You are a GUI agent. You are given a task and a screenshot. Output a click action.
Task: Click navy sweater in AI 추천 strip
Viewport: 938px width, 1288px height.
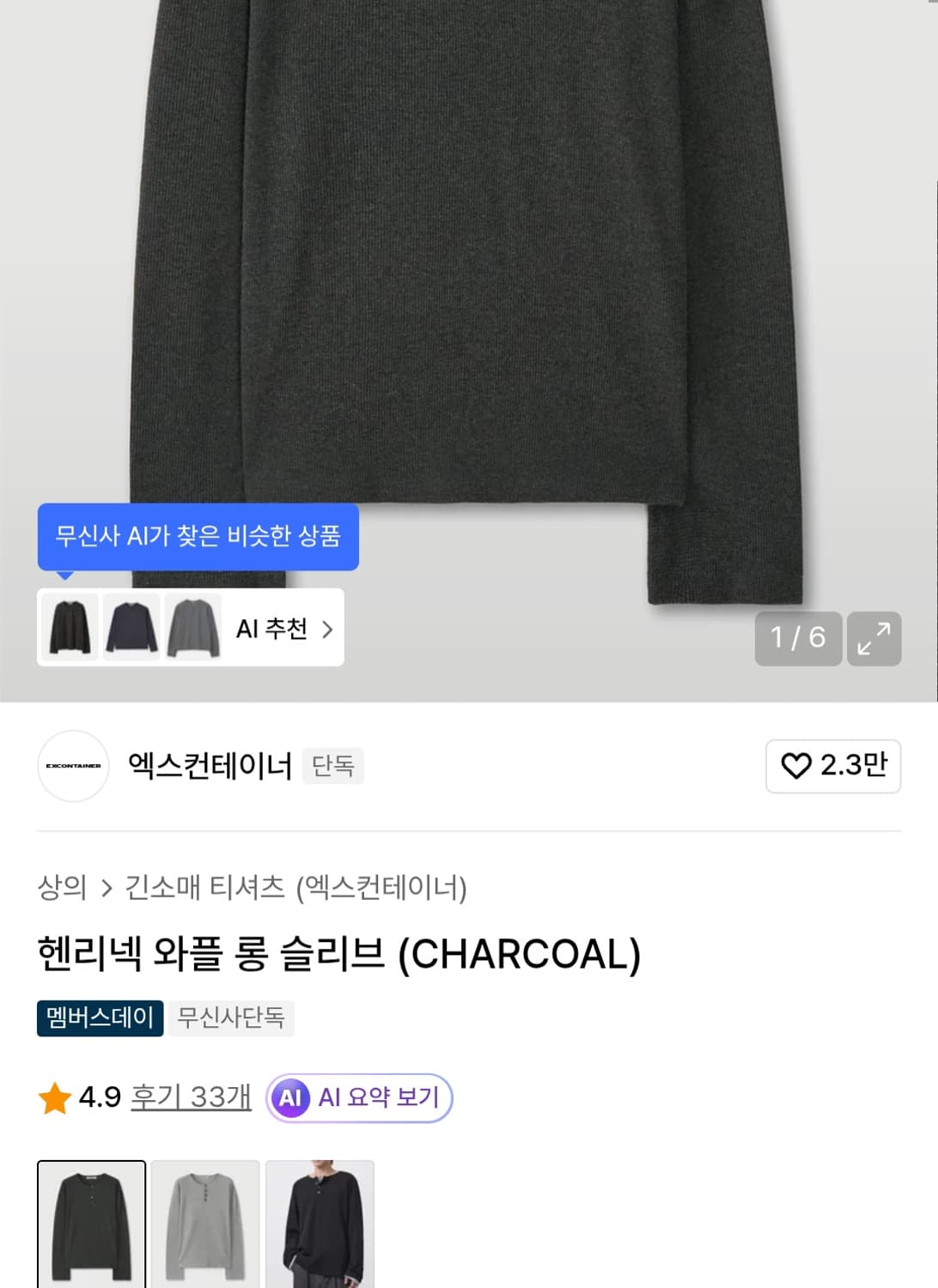point(131,628)
